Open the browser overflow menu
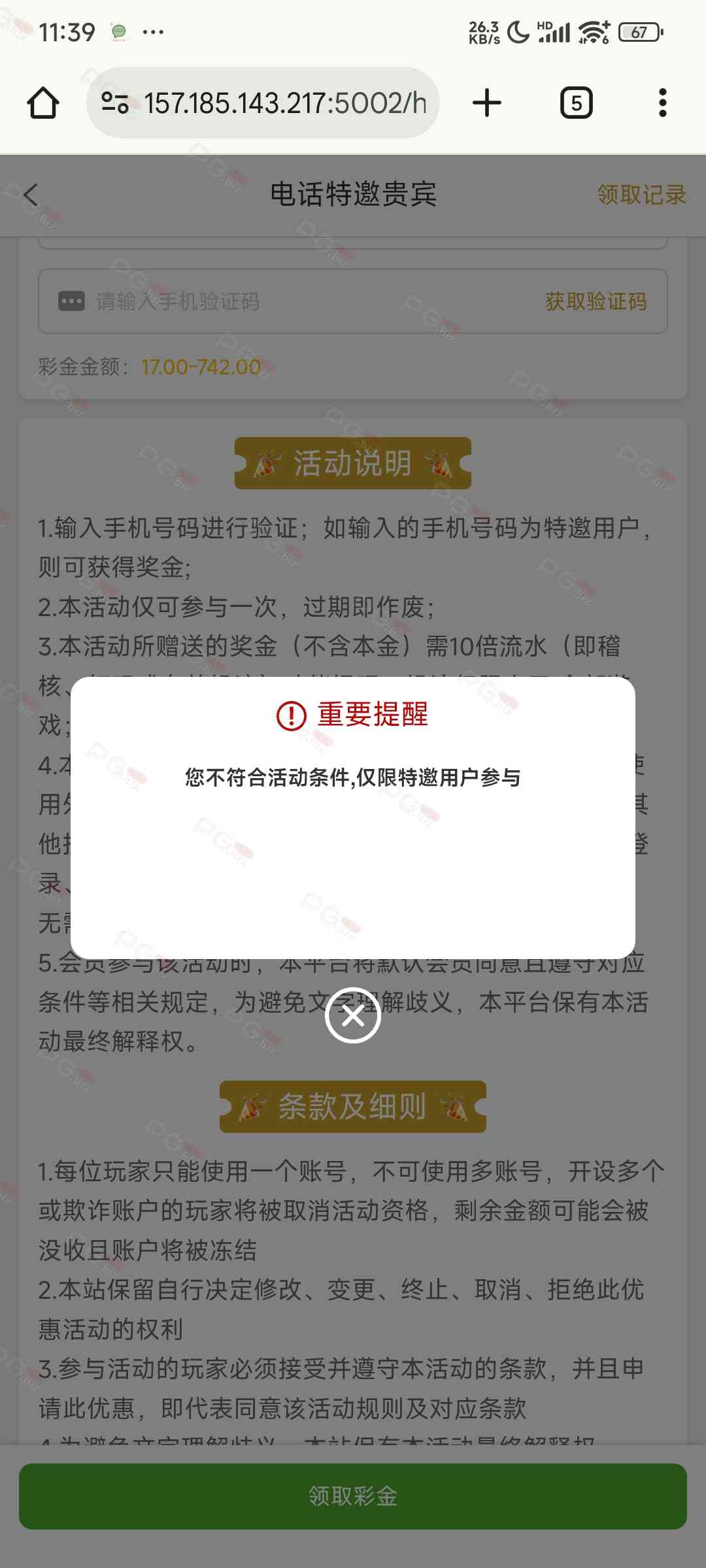Screen dimensions: 706x1568 pyautogui.click(x=662, y=103)
